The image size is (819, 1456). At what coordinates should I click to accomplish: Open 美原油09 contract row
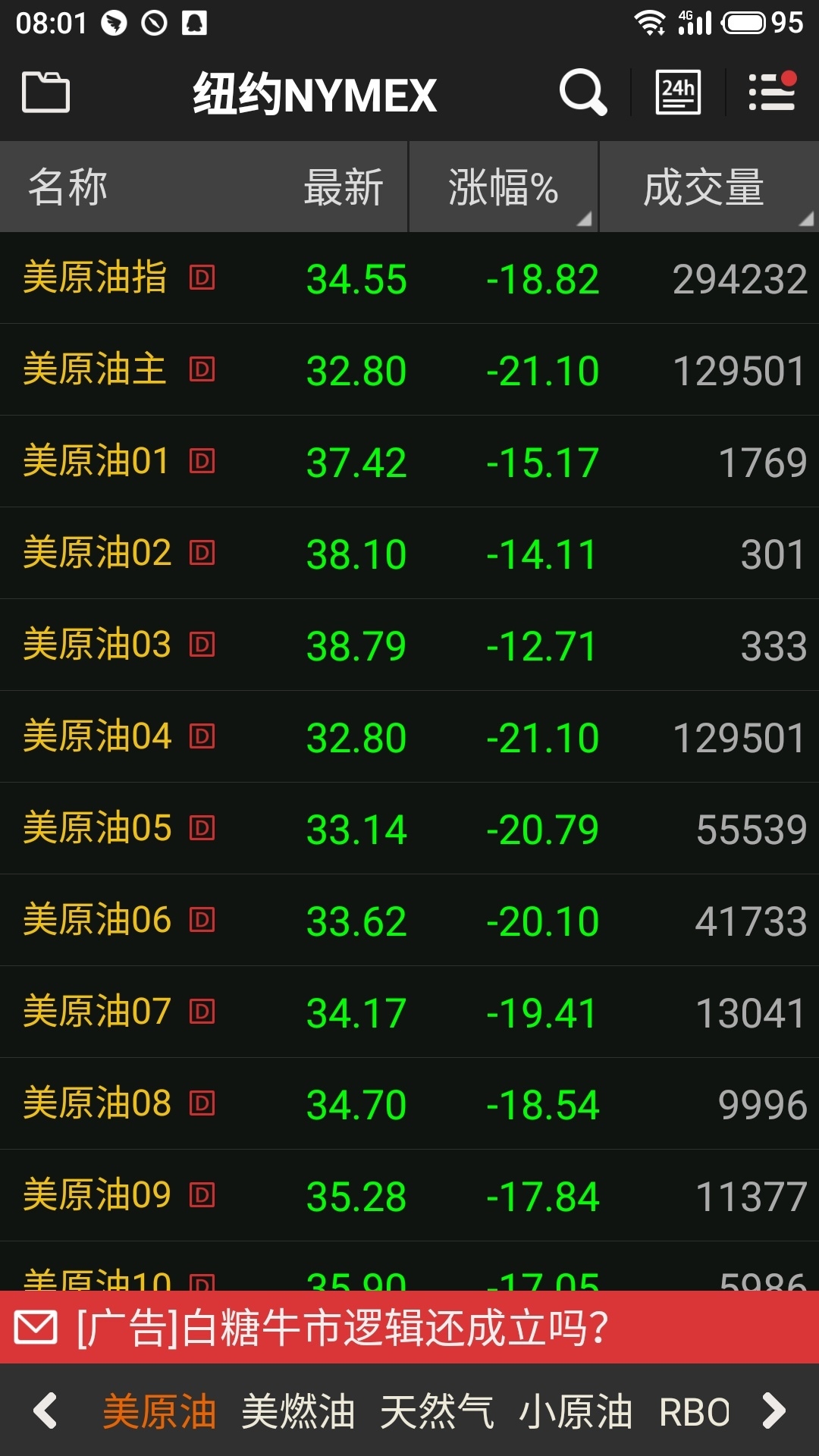(409, 1196)
